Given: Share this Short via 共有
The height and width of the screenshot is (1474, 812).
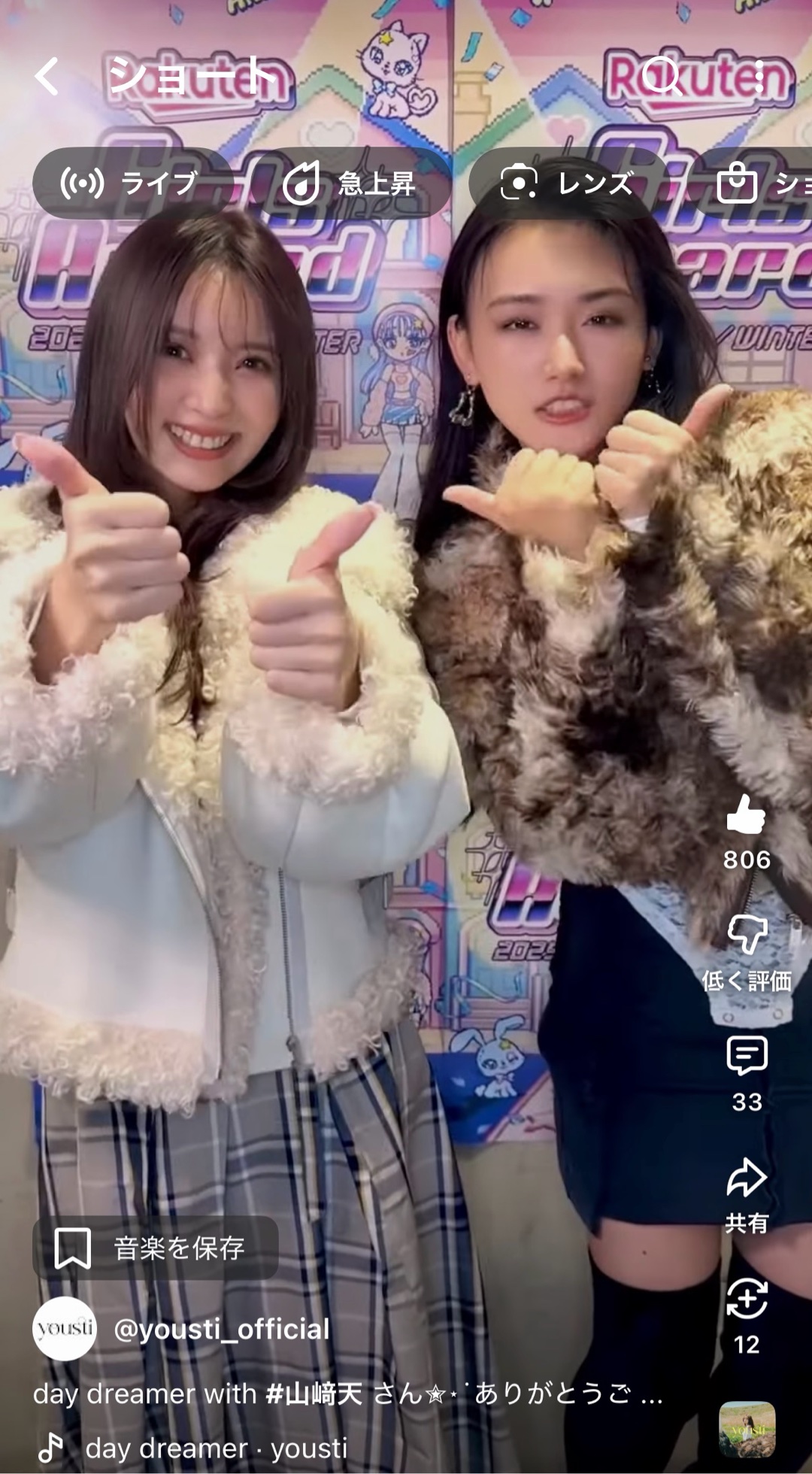Looking at the screenshot, I should coord(746,1178).
